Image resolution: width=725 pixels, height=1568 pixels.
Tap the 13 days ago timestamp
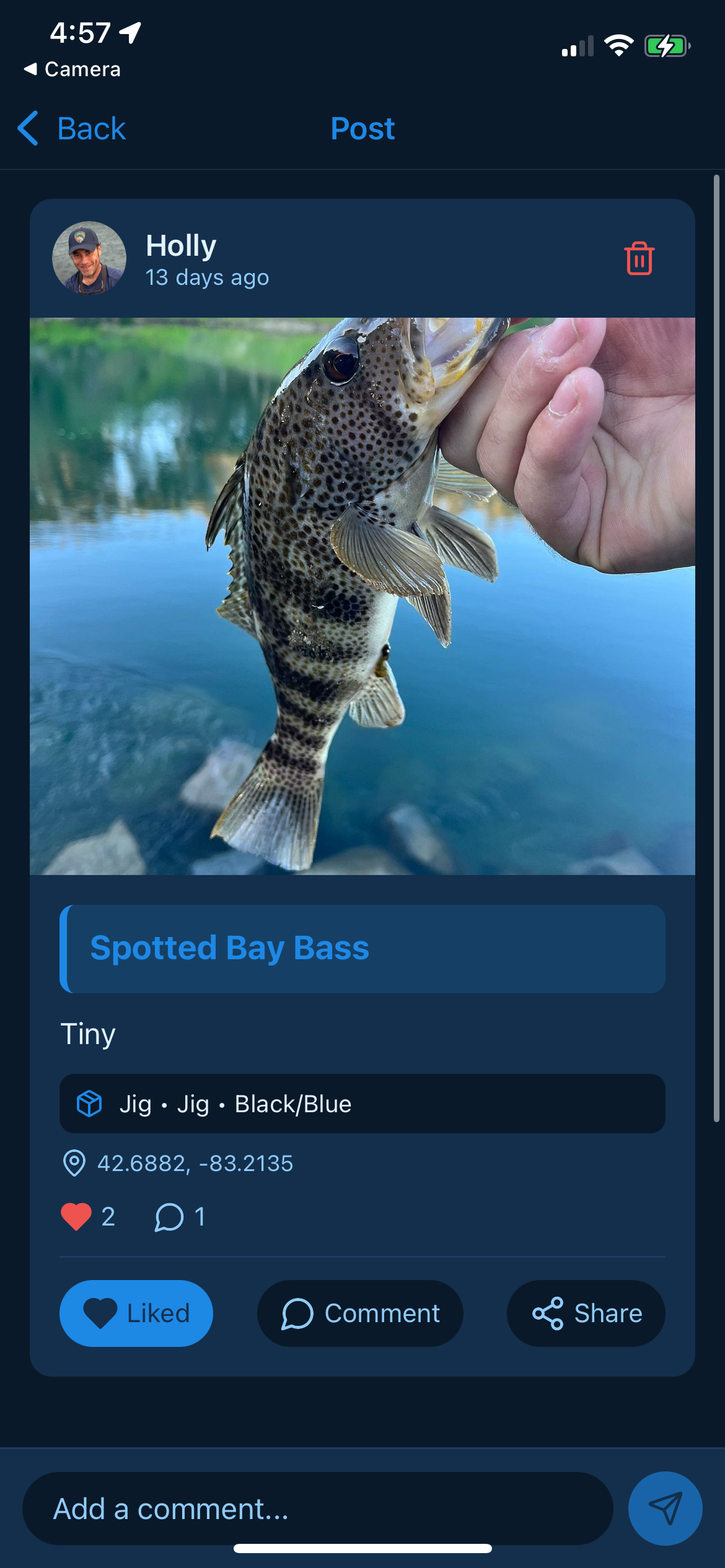click(x=207, y=277)
